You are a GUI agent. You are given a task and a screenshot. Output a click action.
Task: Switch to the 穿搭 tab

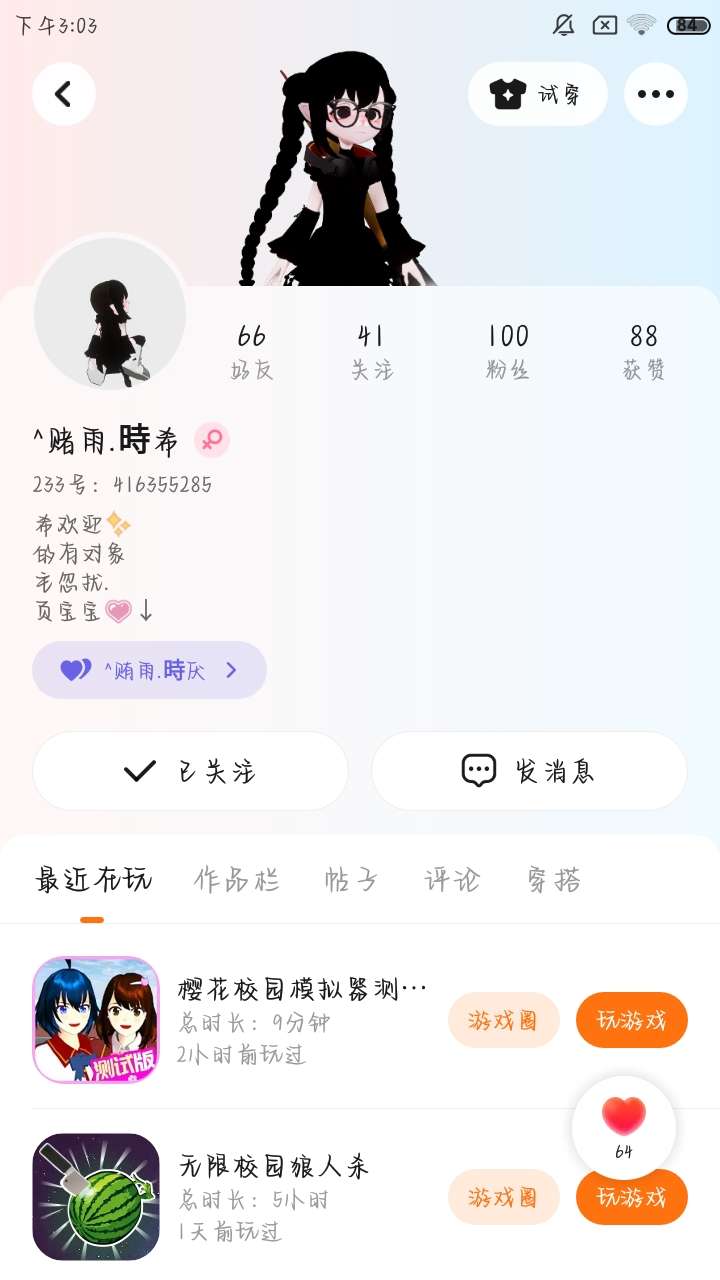[x=553, y=880]
